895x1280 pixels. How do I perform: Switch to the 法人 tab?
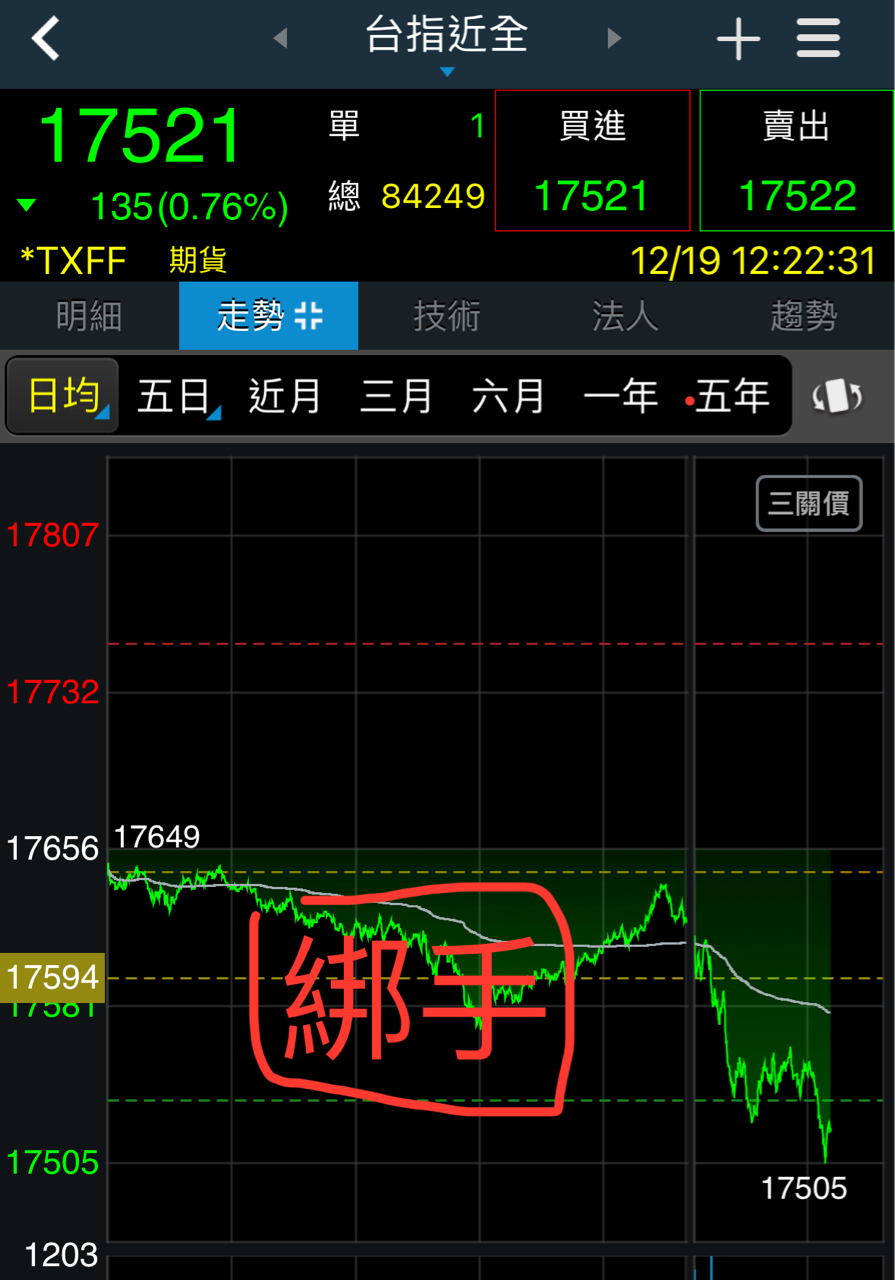click(x=625, y=317)
